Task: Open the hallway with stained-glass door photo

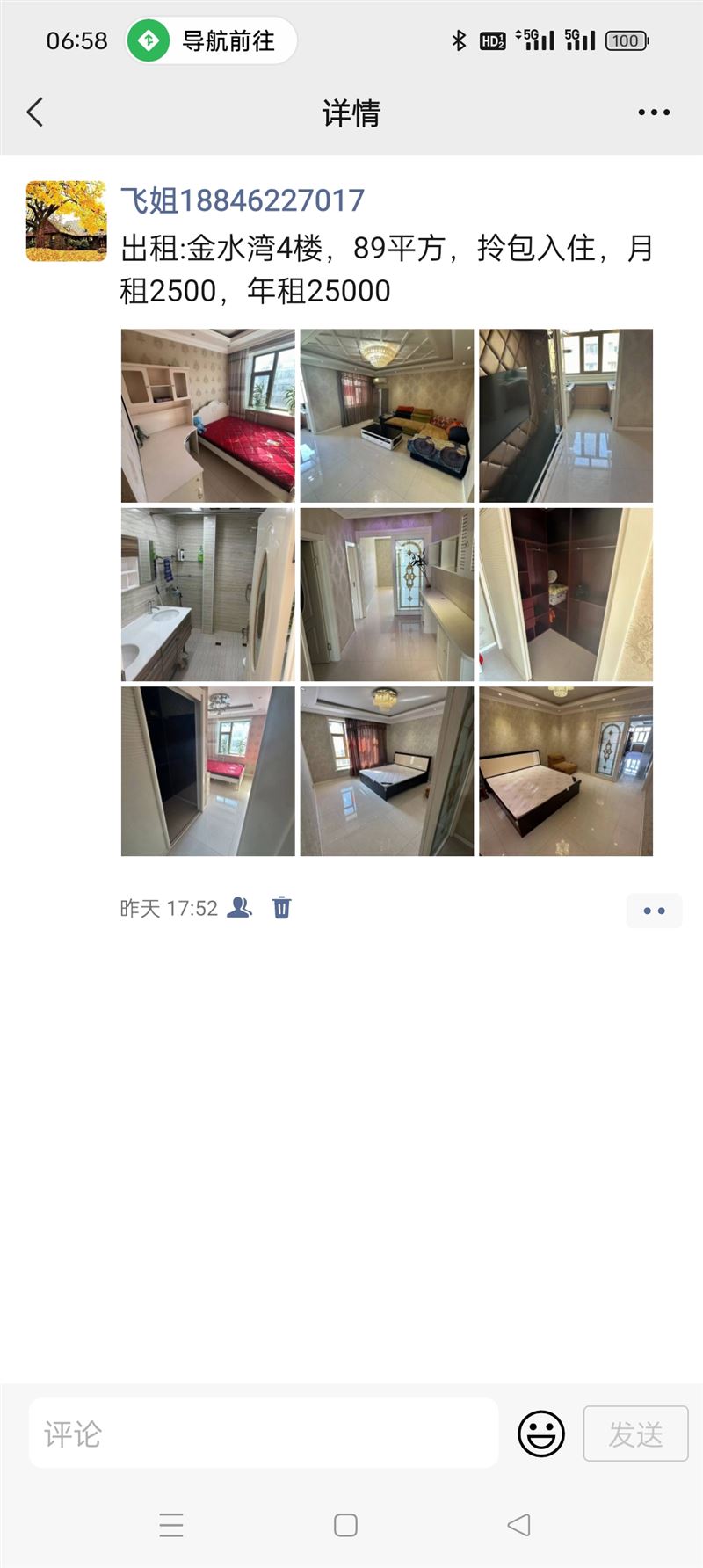Action: [387, 594]
